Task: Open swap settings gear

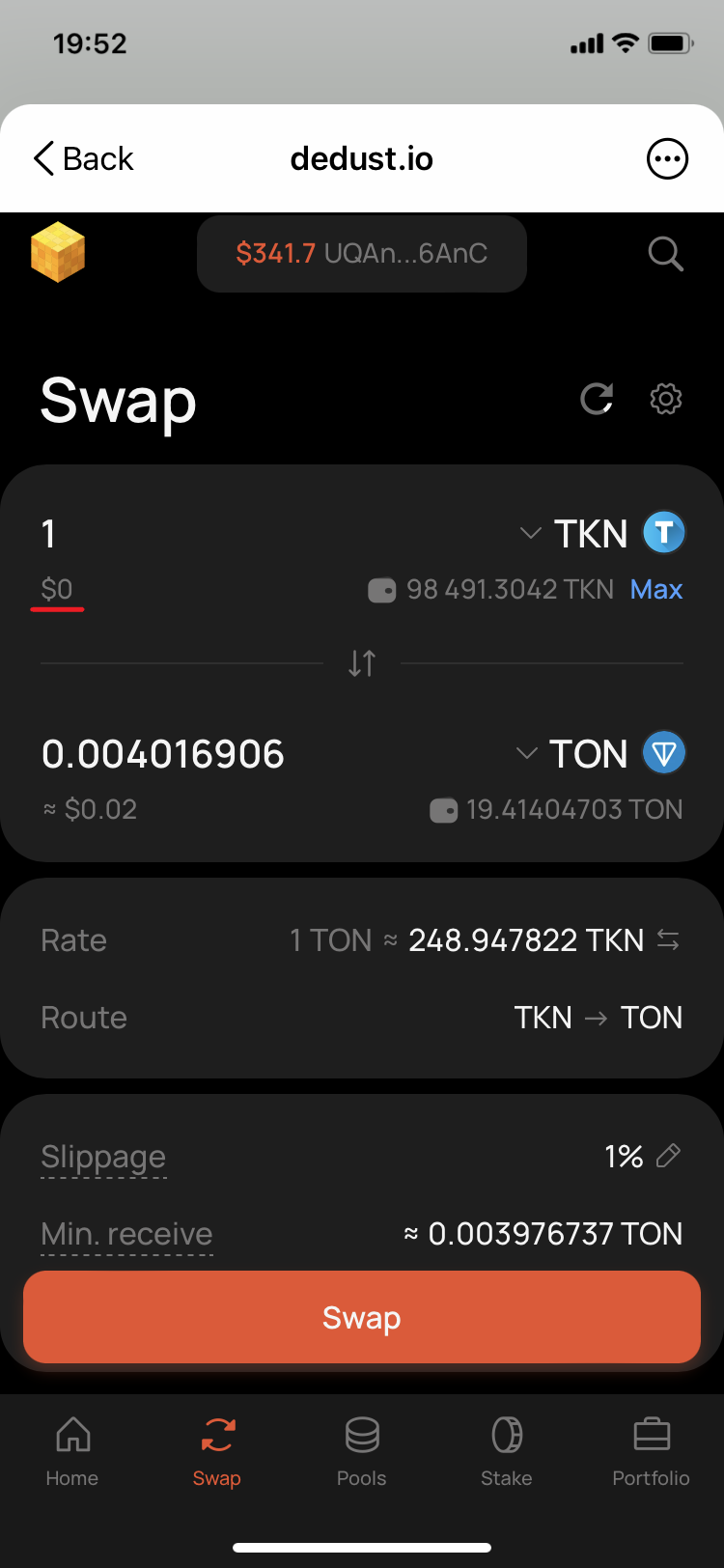Action: 666,399
